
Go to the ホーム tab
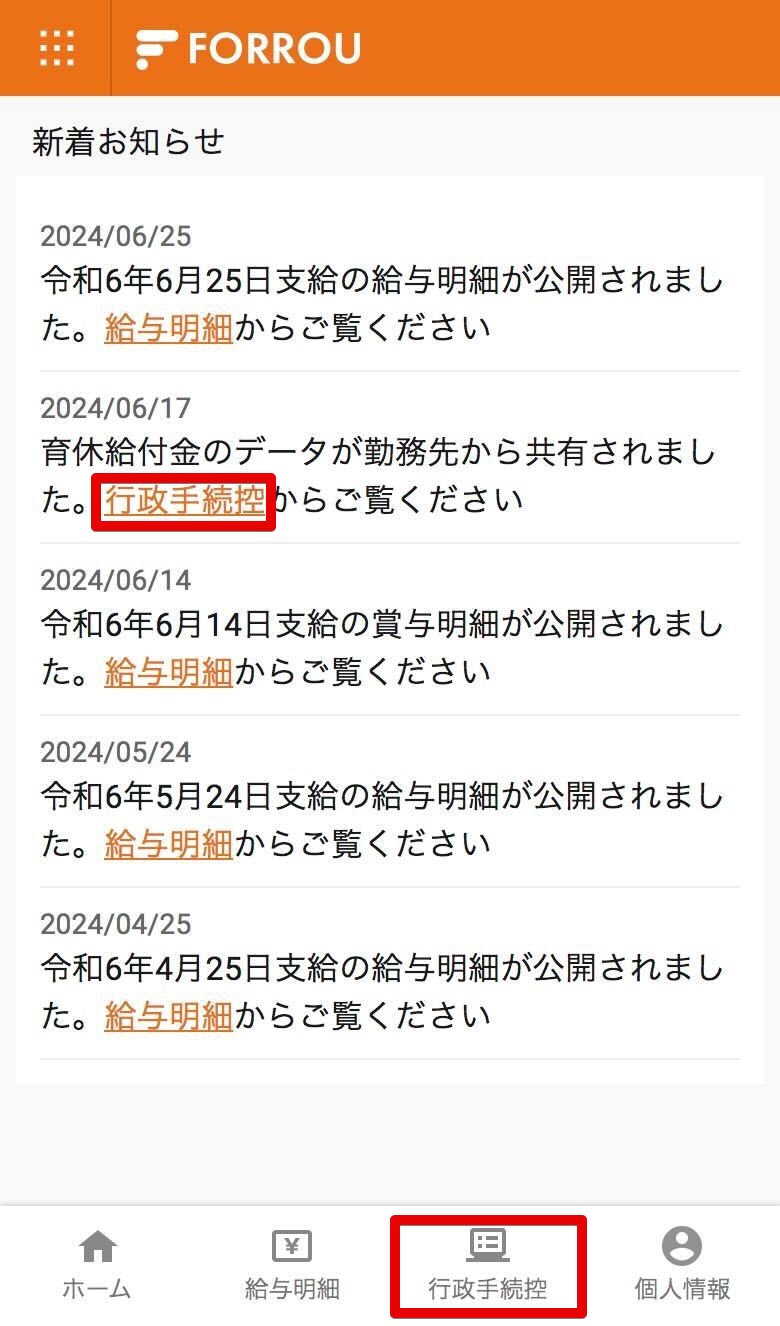coord(97,1265)
